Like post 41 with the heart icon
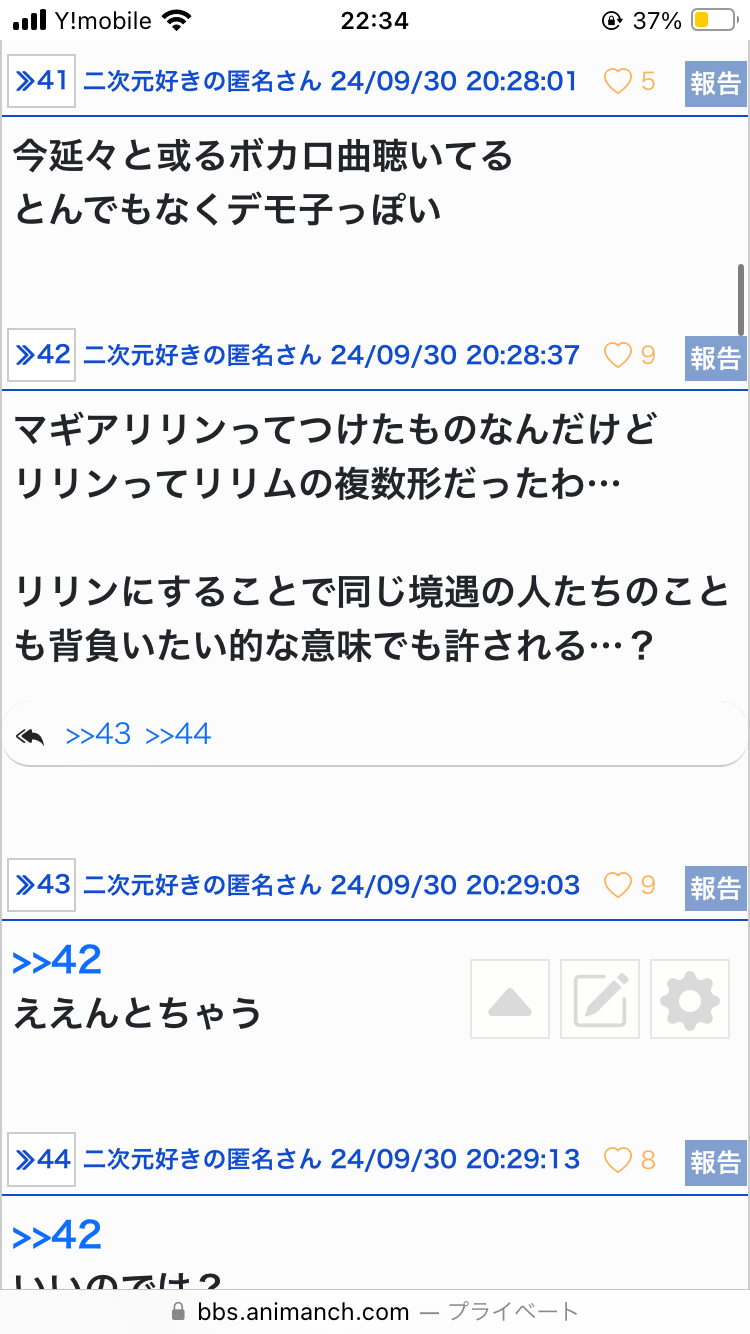This screenshot has height=1334, width=750. pos(618,81)
